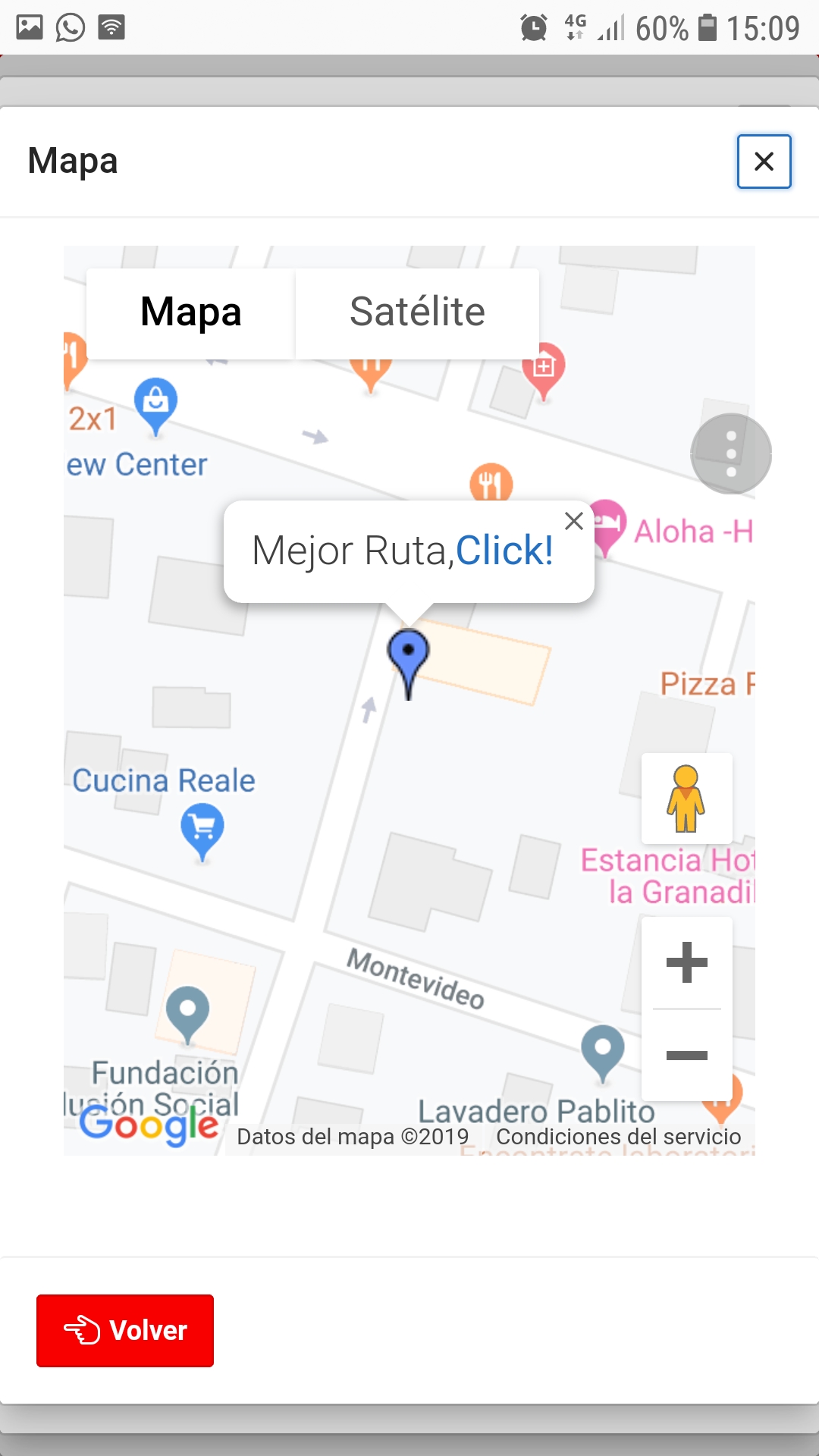Activate the Street View pegman
819x1456 pixels.
[686, 799]
